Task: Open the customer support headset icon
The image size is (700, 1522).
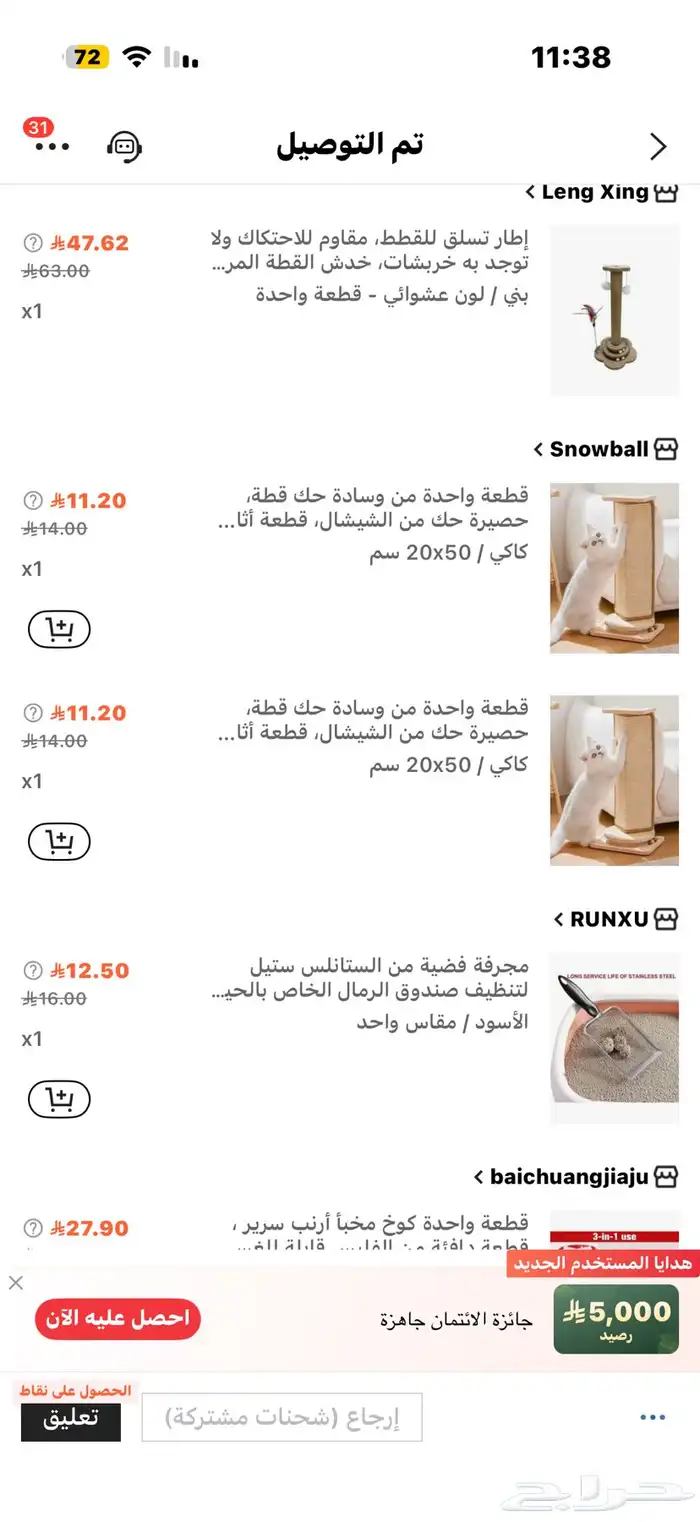Action: [125, 146]
